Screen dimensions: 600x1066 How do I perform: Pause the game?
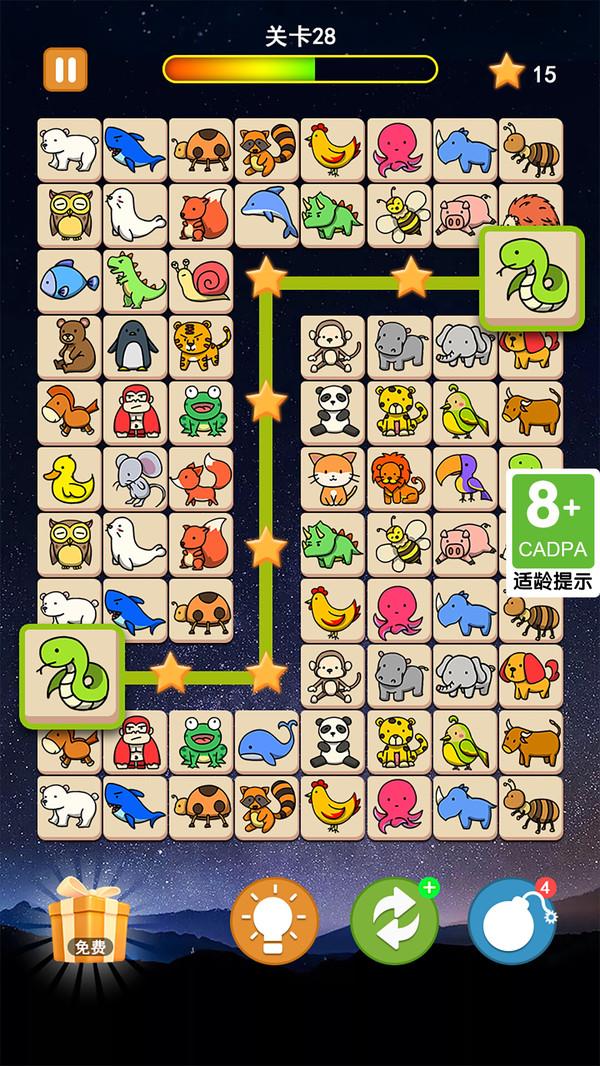tap(65, 70)
